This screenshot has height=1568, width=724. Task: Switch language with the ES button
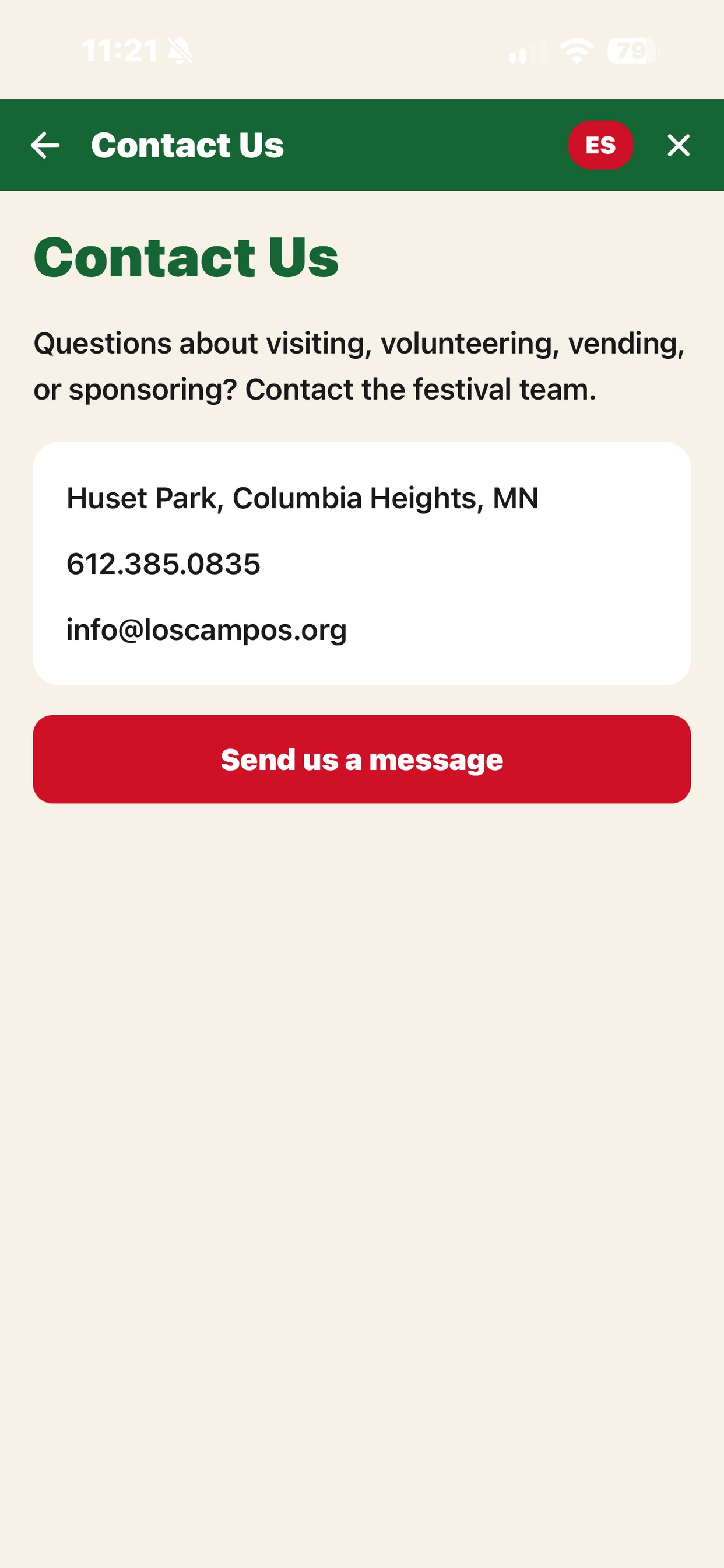coord(600,145)
